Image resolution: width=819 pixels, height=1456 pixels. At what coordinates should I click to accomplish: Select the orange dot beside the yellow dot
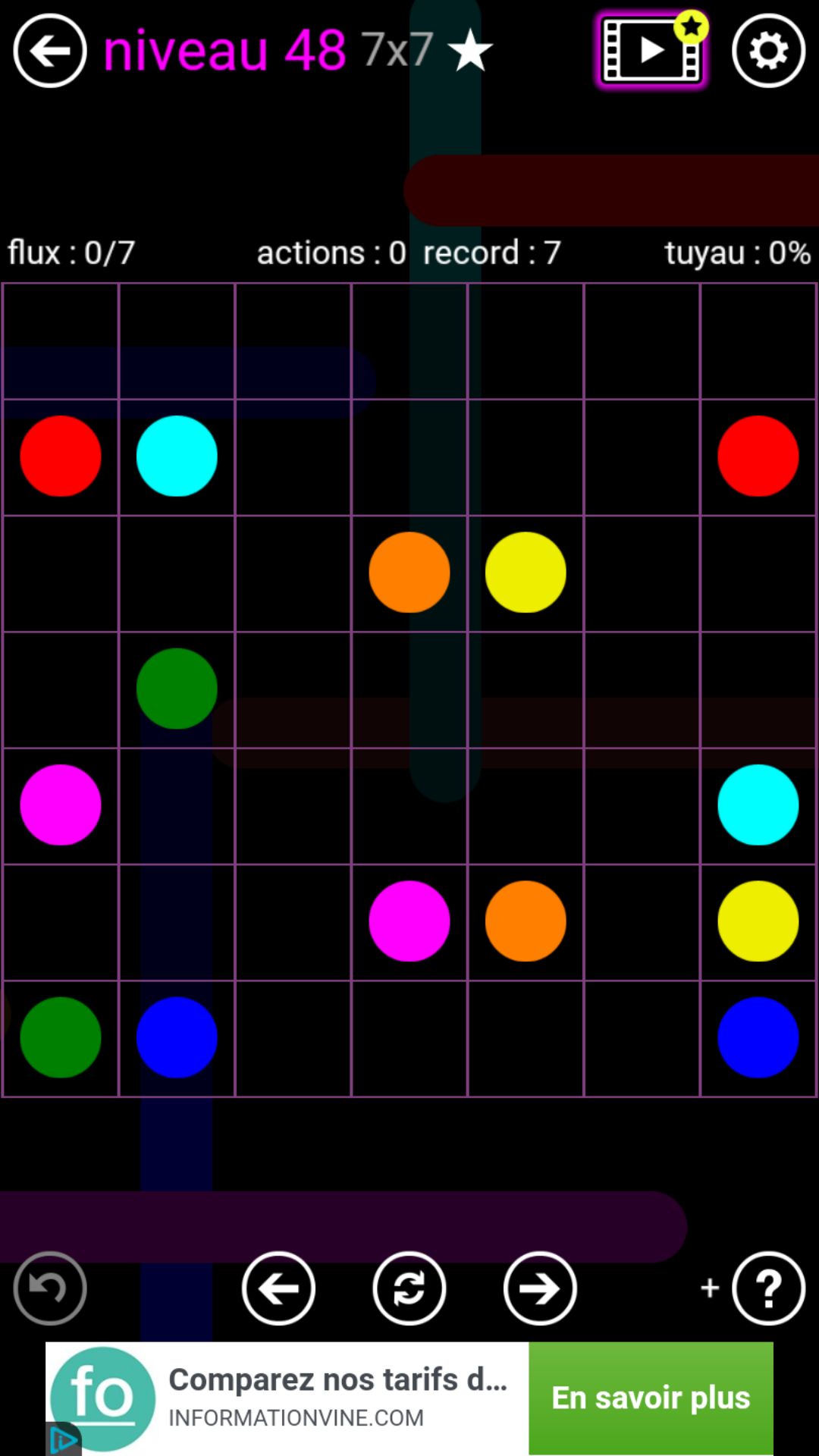(x=409, y=573)
